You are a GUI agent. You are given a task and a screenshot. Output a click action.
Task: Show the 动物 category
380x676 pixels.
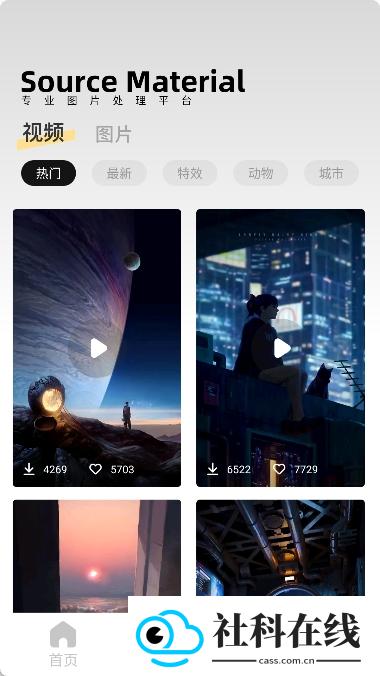261,173
